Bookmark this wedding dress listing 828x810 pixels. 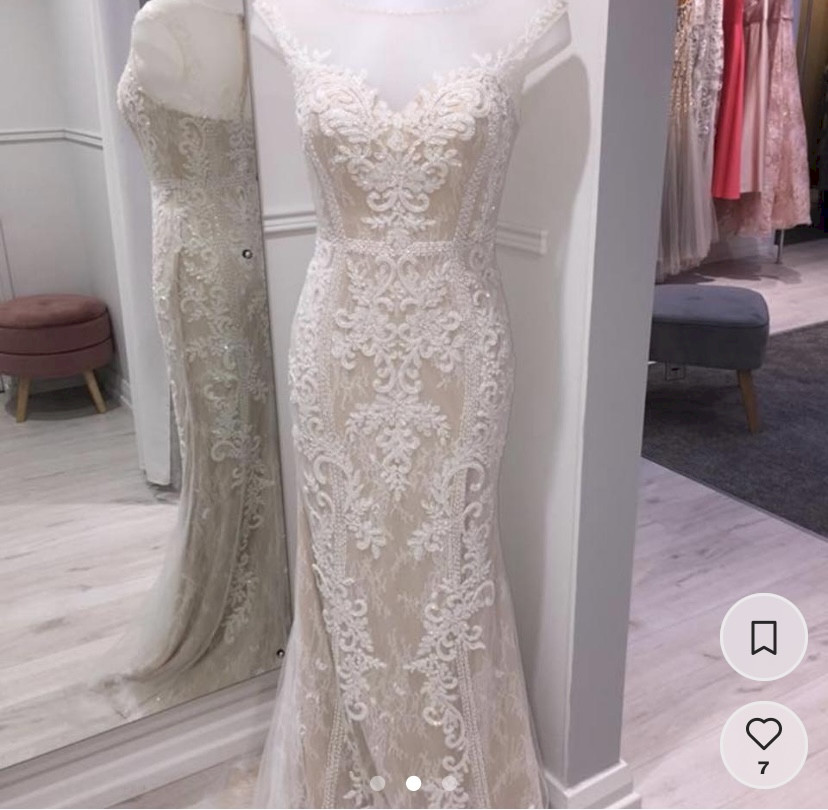coord(764,637)
